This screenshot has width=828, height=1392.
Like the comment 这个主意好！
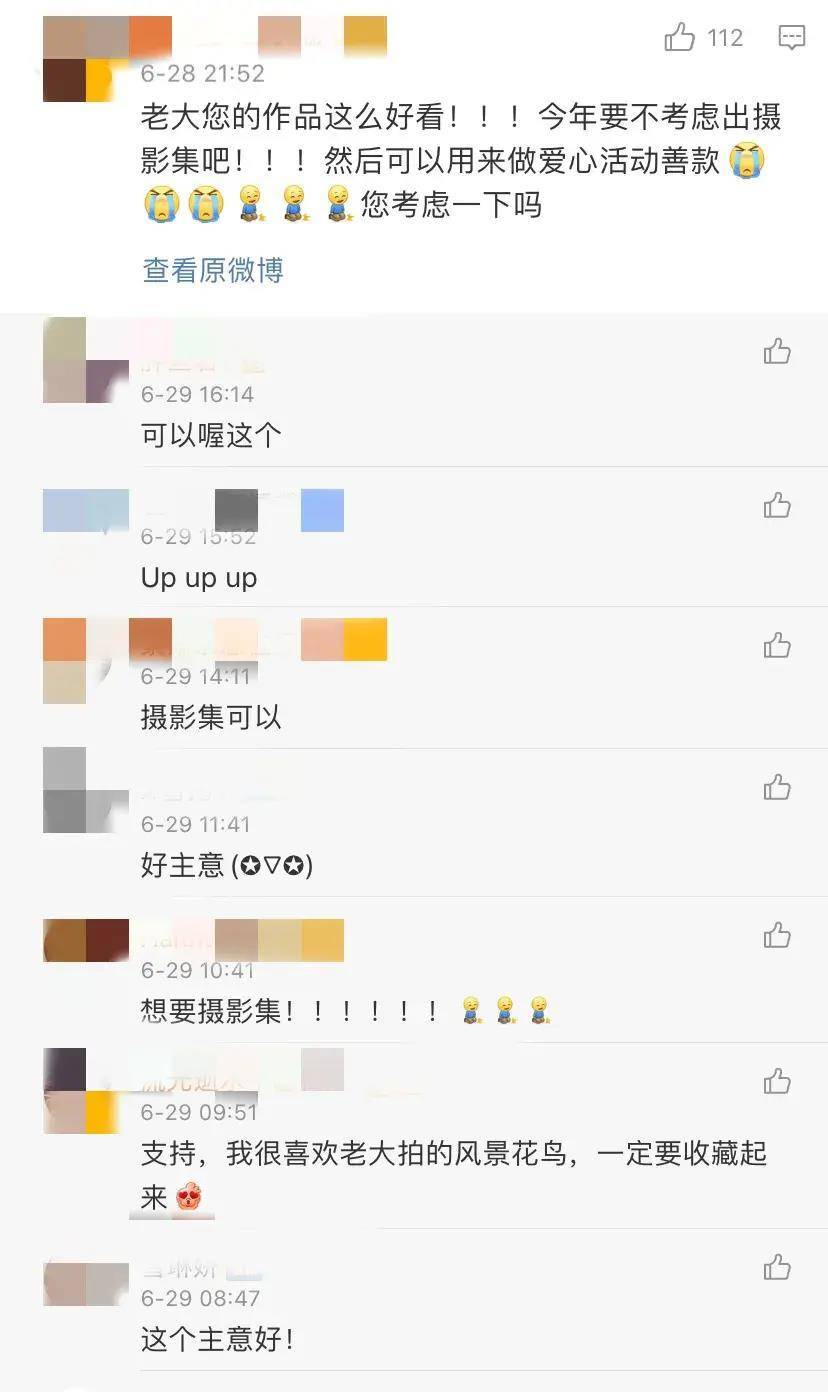(777, 1267)
